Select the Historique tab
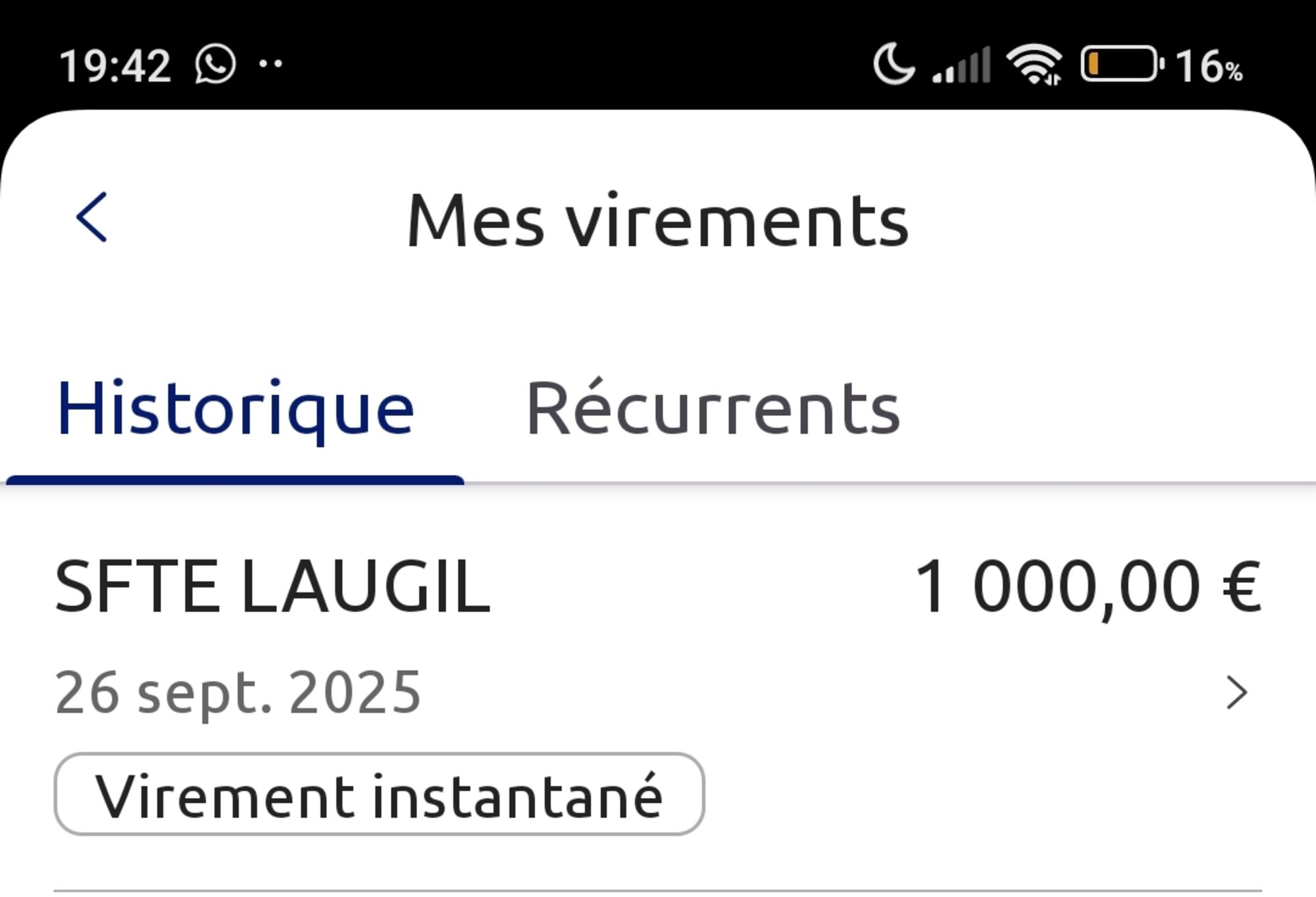Screen dimensions: 1316x897 coord(235,409)
